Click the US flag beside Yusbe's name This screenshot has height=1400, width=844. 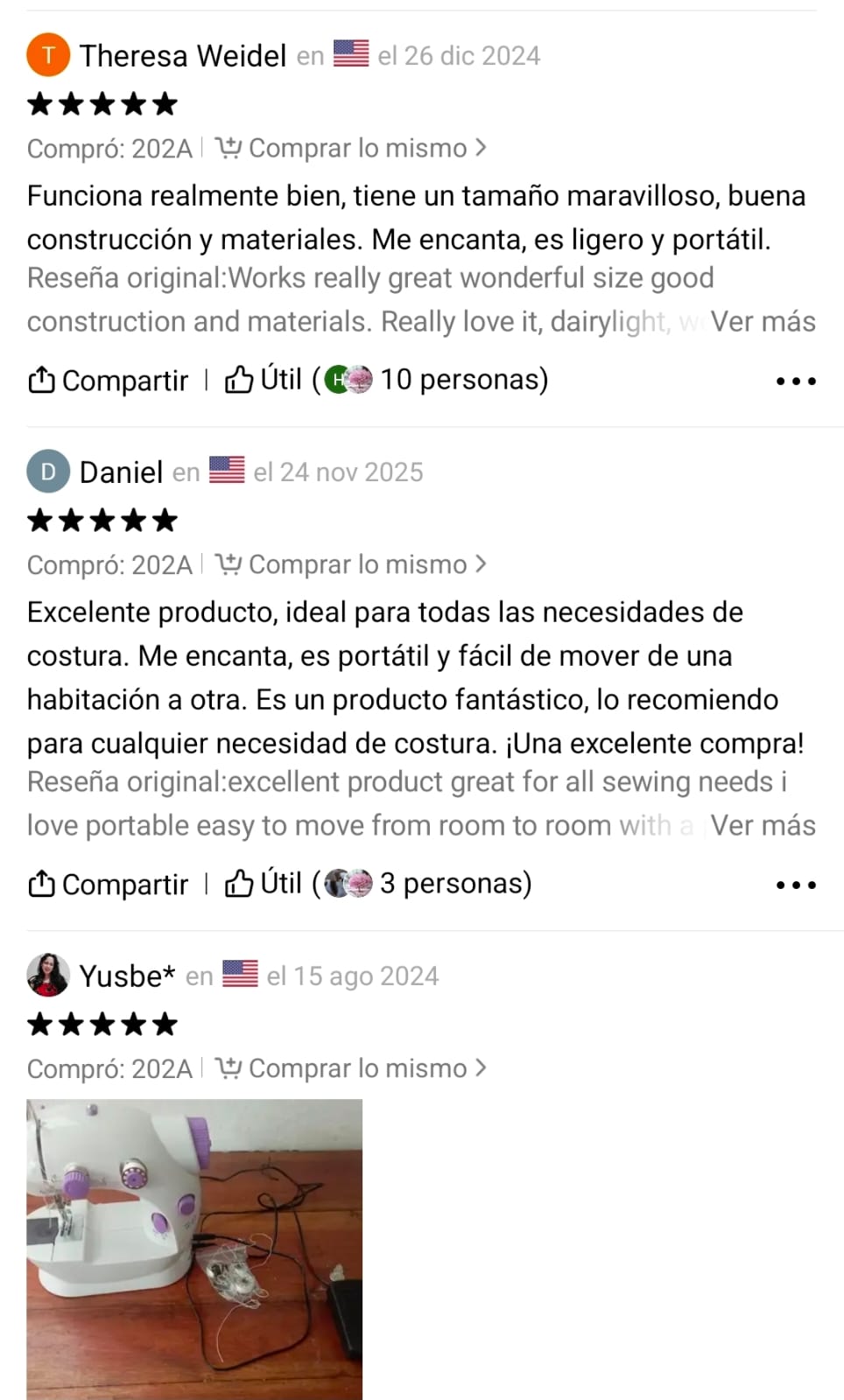point(240,973)
